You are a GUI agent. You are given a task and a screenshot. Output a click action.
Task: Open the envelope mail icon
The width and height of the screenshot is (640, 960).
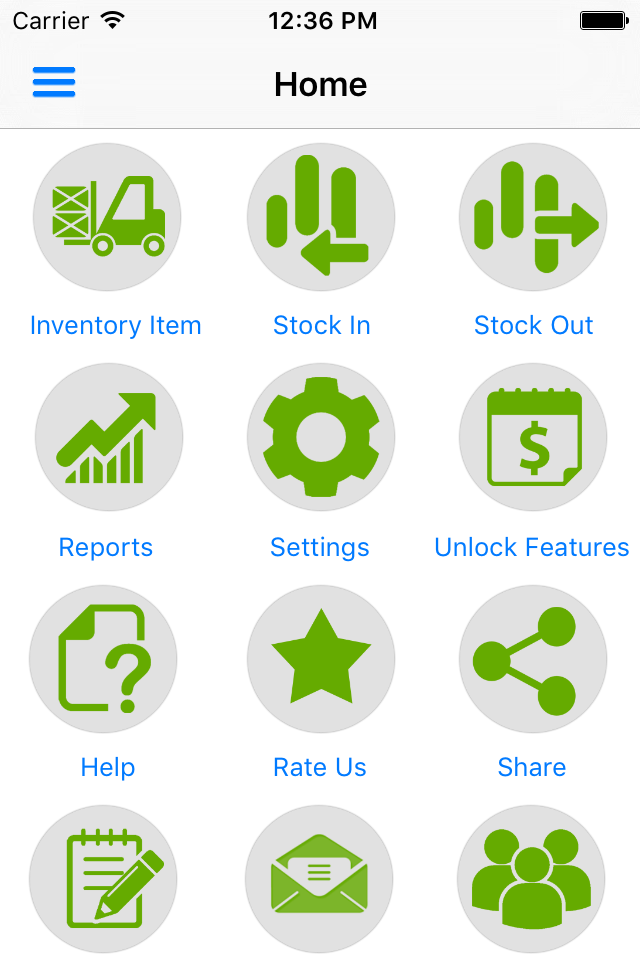point(319,880)
